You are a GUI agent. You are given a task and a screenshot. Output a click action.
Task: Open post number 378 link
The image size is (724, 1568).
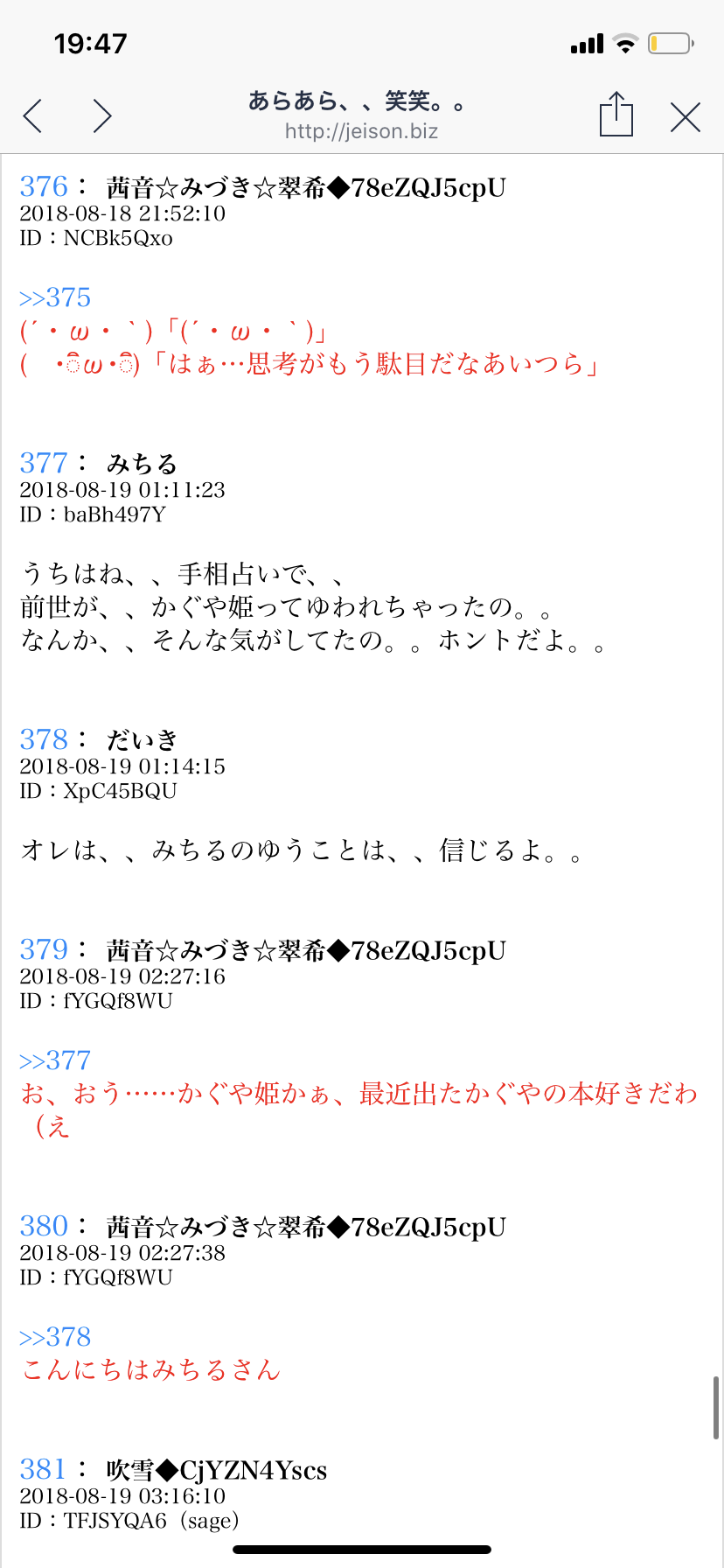[44, 739]
